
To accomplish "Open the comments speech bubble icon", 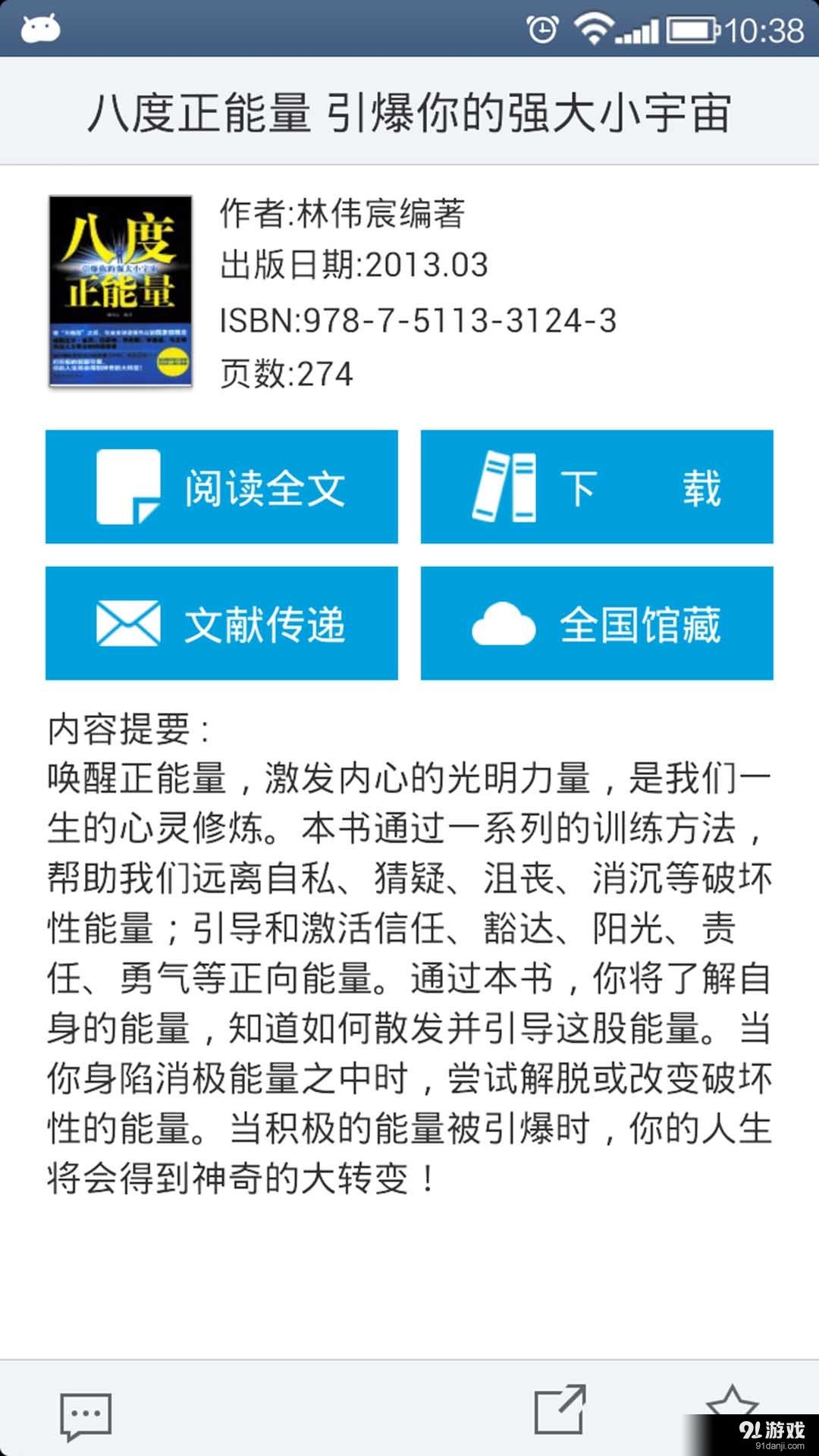I will pyautogui.click(x=86, y=1415).
